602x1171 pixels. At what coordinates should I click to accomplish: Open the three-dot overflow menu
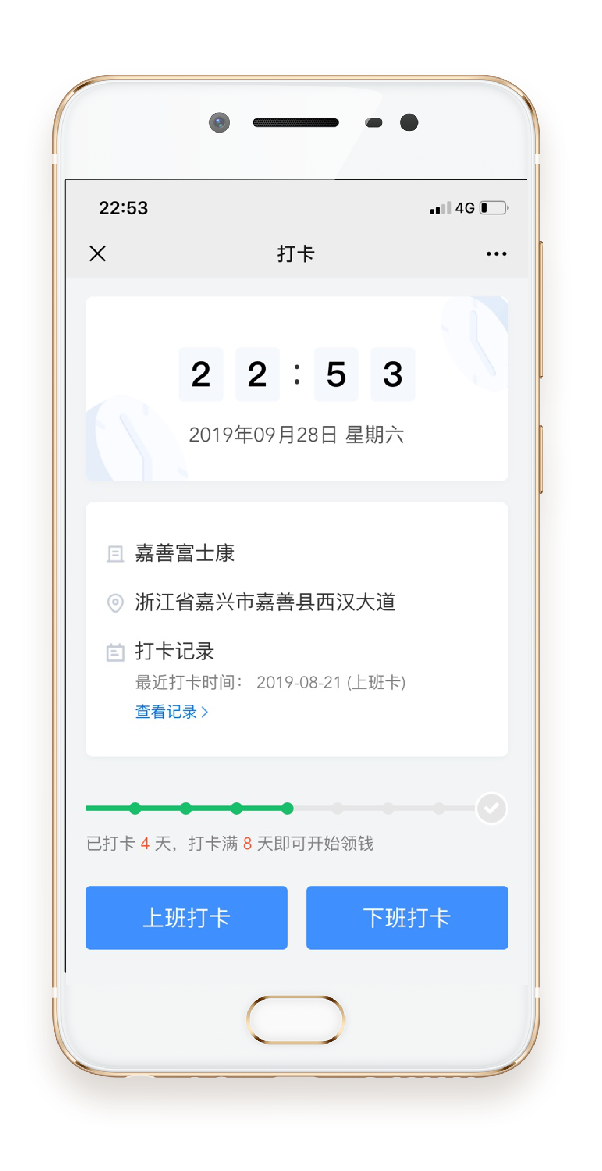pos(496,254)
